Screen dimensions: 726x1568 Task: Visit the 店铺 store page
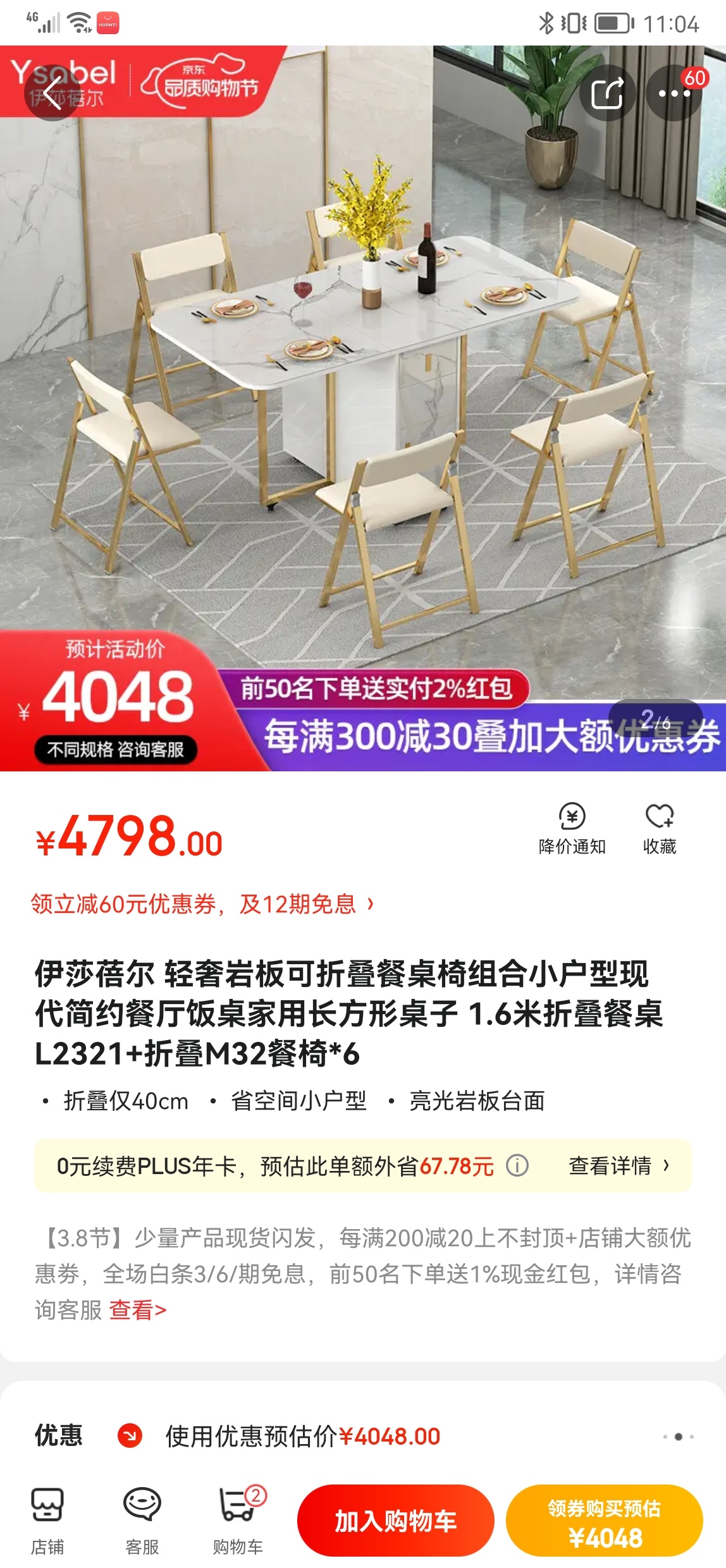[47, 1520]
